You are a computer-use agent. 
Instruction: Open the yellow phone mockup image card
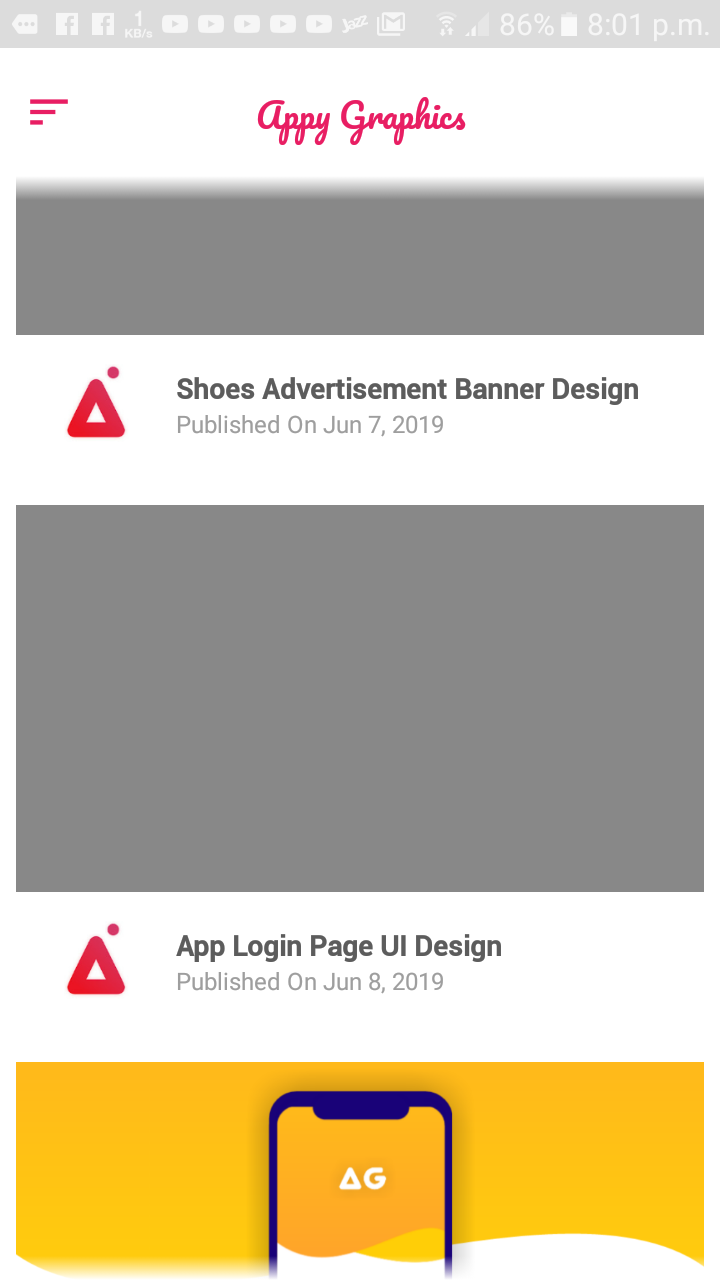(x=360, y=1170)
